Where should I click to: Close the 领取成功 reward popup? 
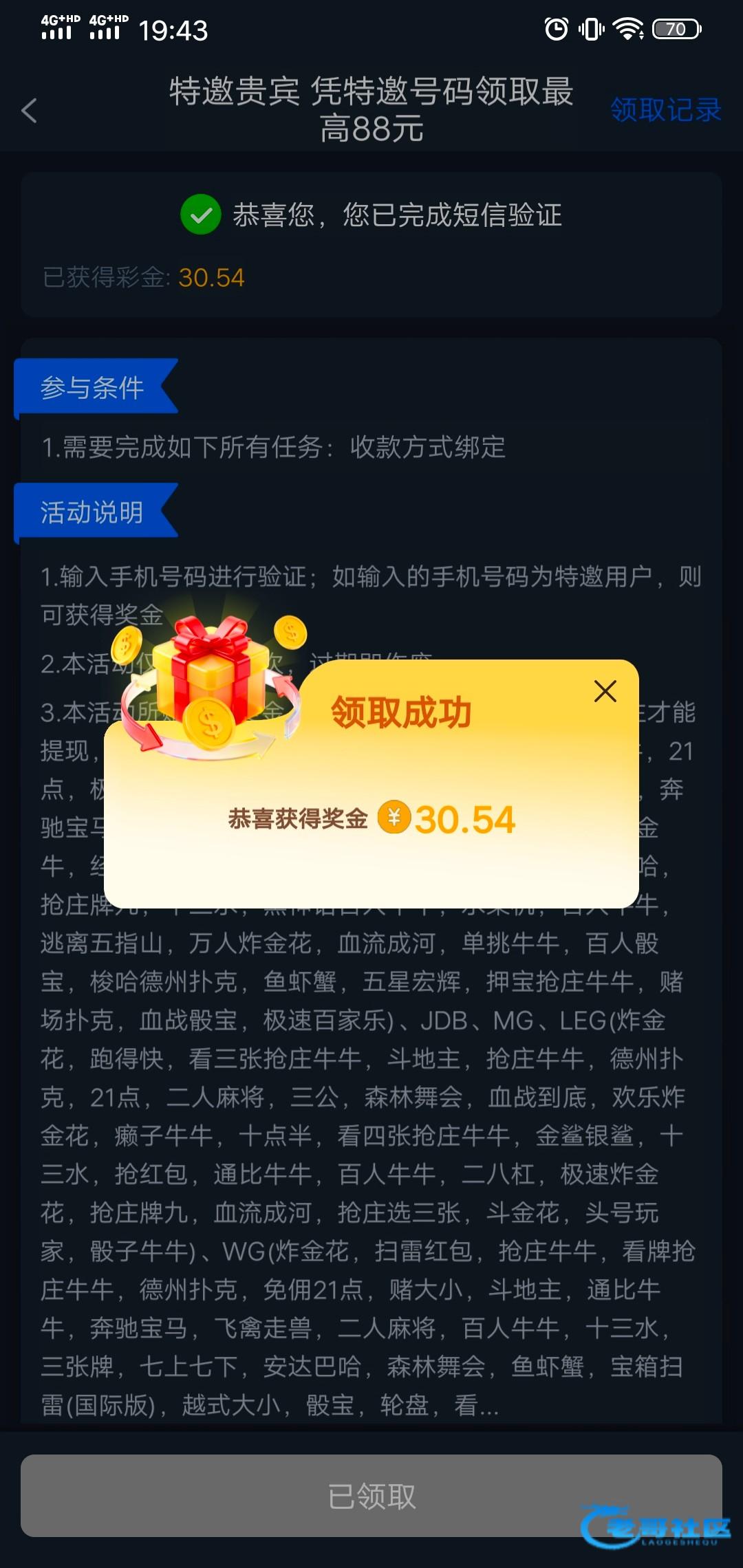point(605,691)
